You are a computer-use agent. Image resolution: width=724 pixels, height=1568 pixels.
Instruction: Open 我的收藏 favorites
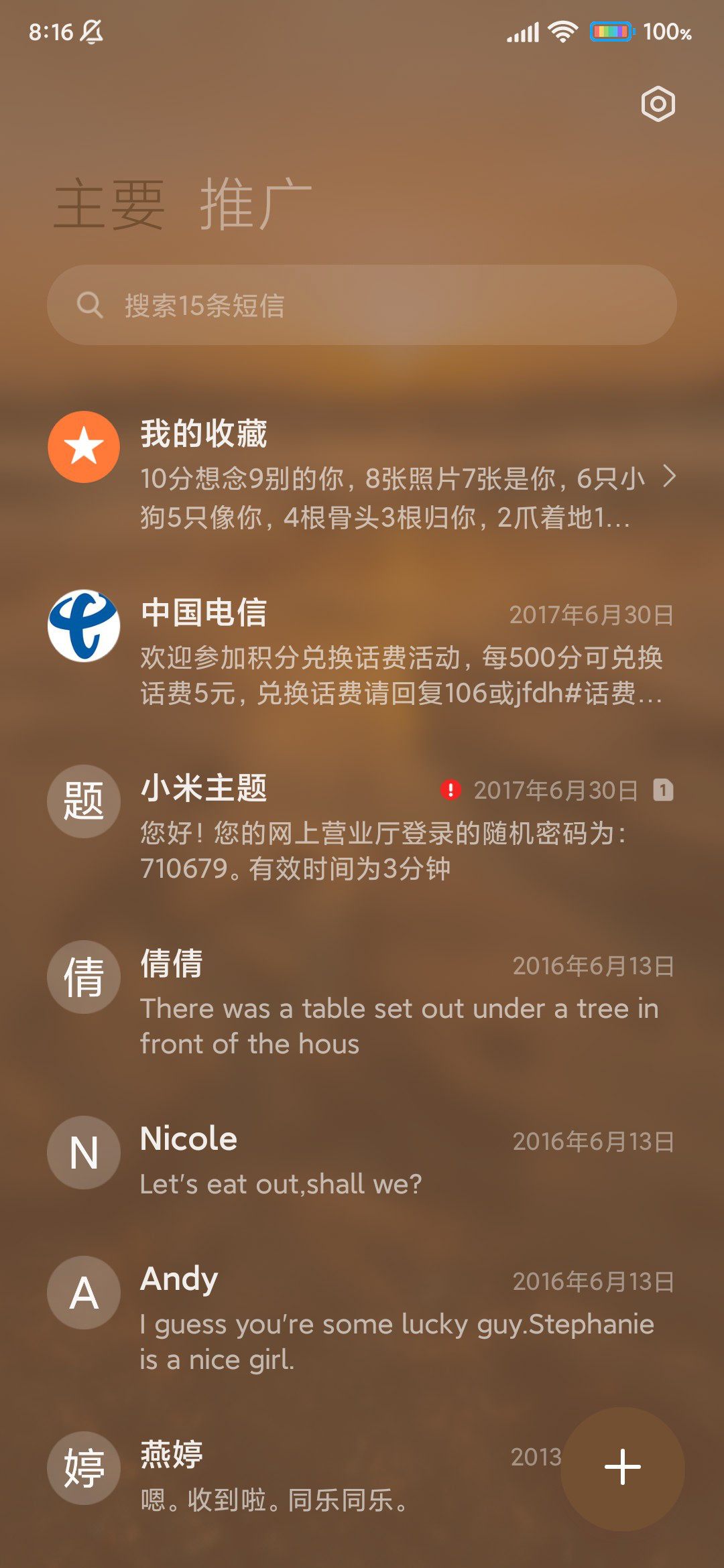click(x=362, y=474)
